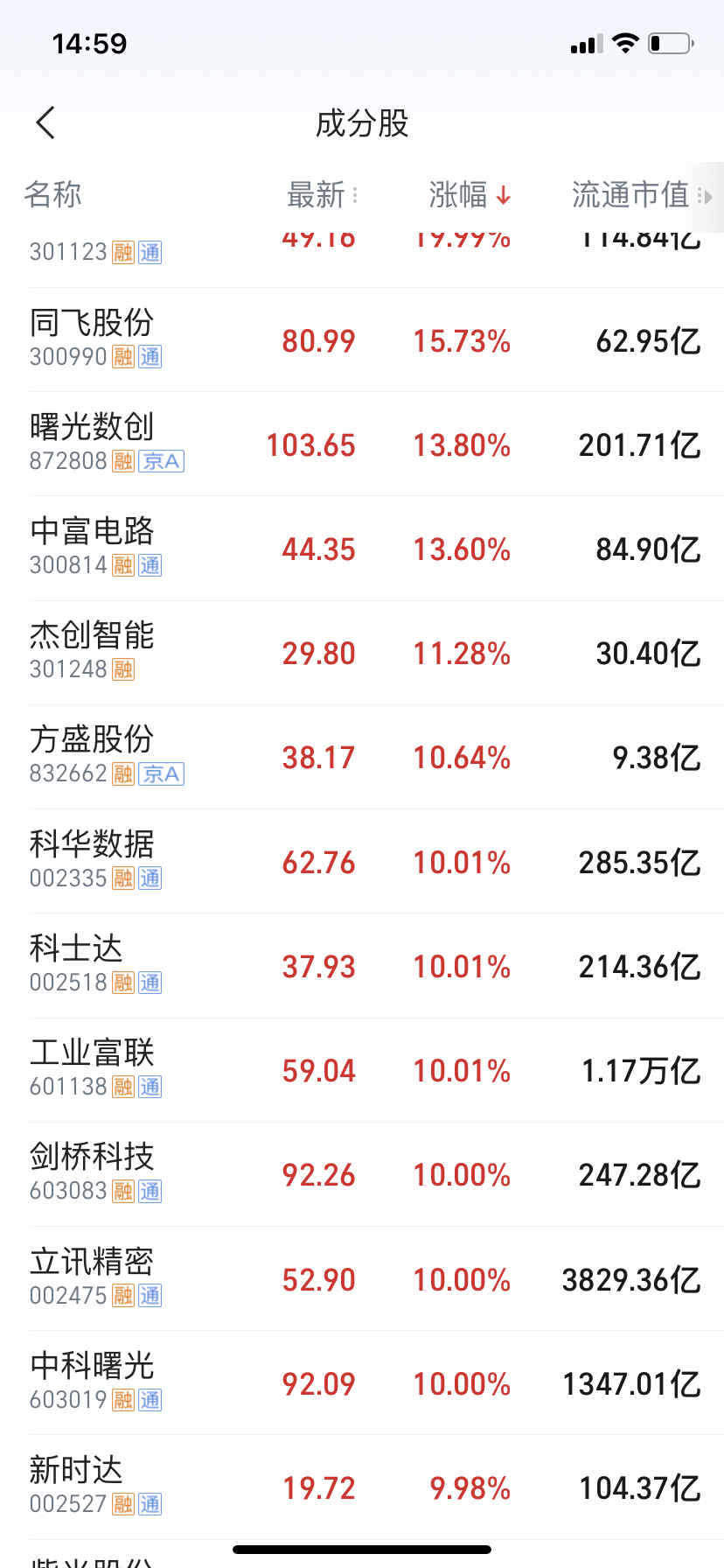This screenshot has height=1568, width=724.
Task: Open 方盛股份 stock details
Action: click(362, 757)
